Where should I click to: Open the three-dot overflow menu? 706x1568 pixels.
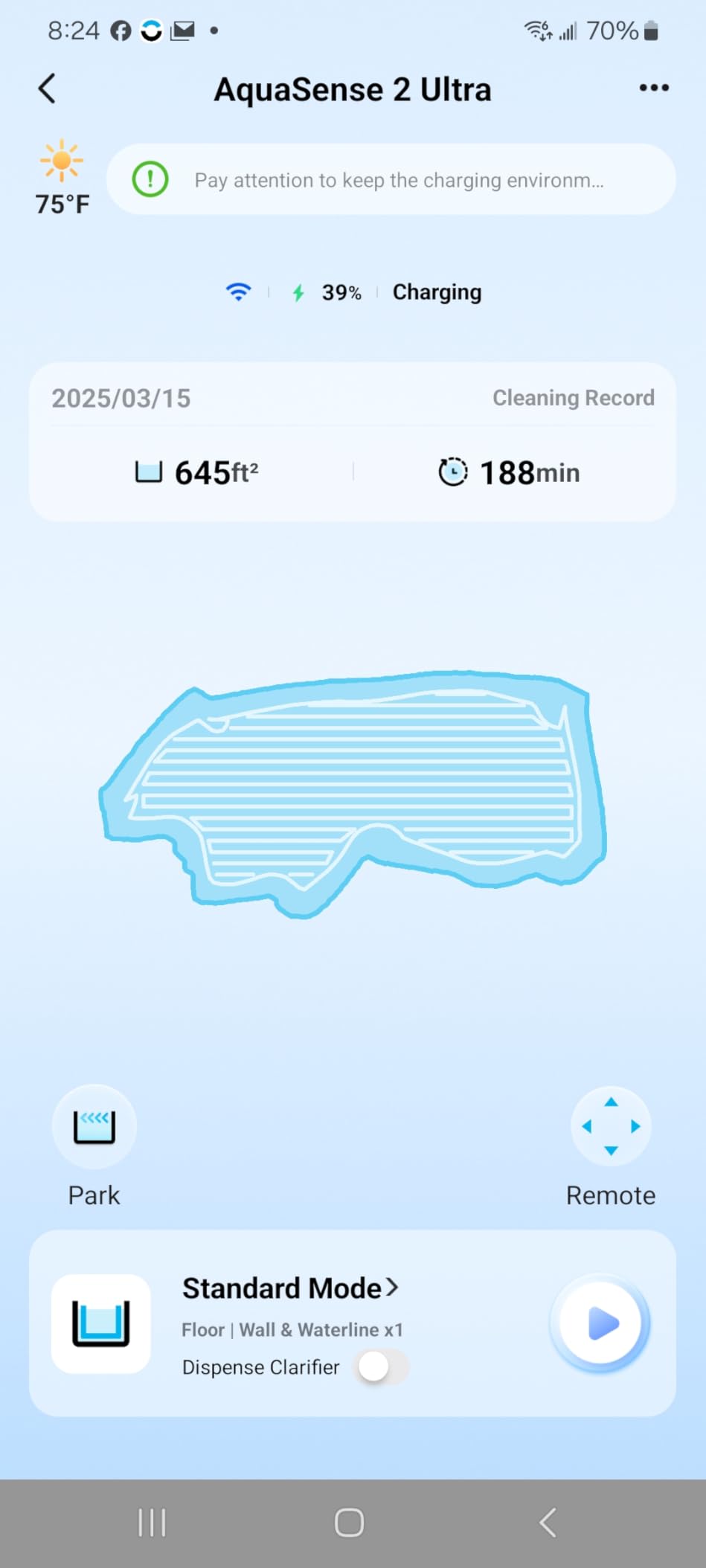click(654, 88)
